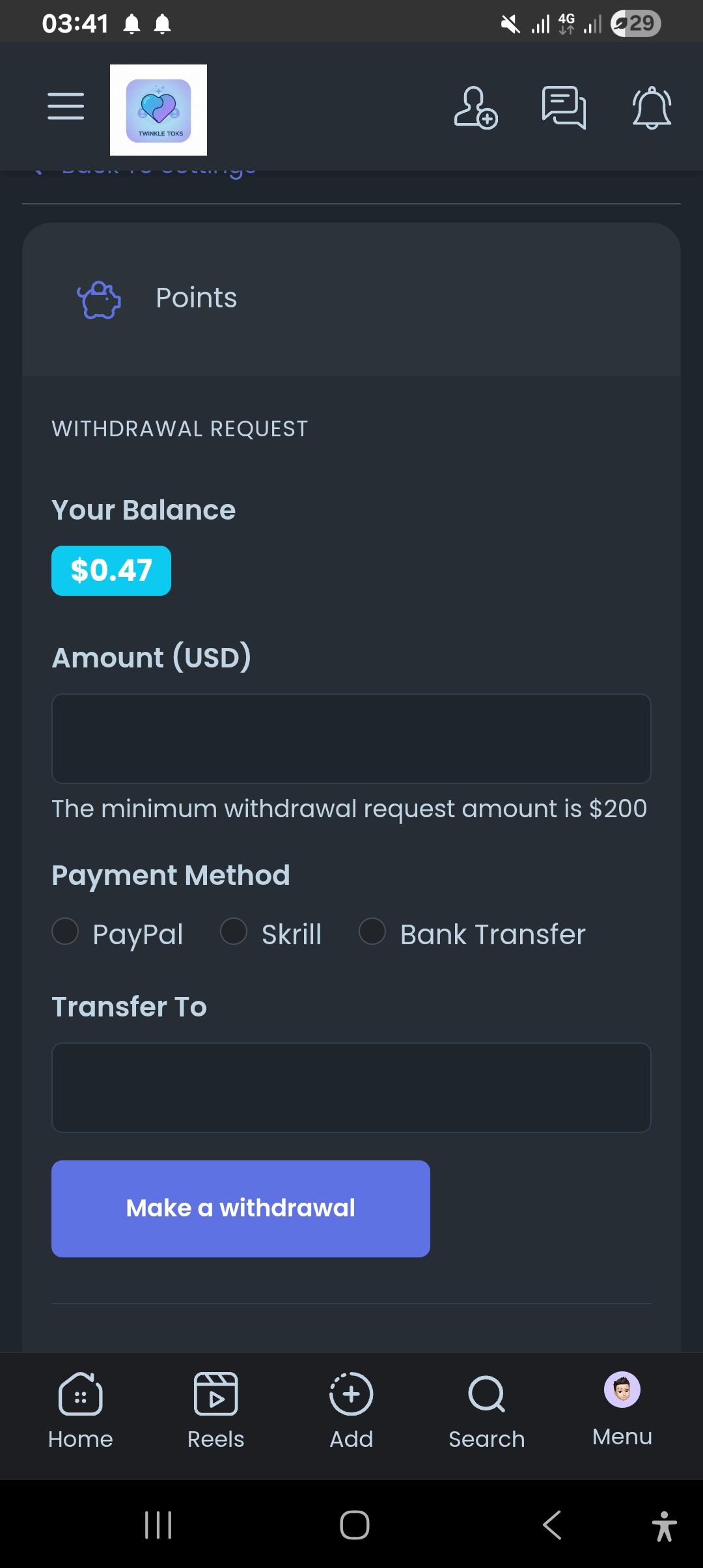Go to the Home tab
Viewport: 703px width, 1568px height.
(81, 1410)
